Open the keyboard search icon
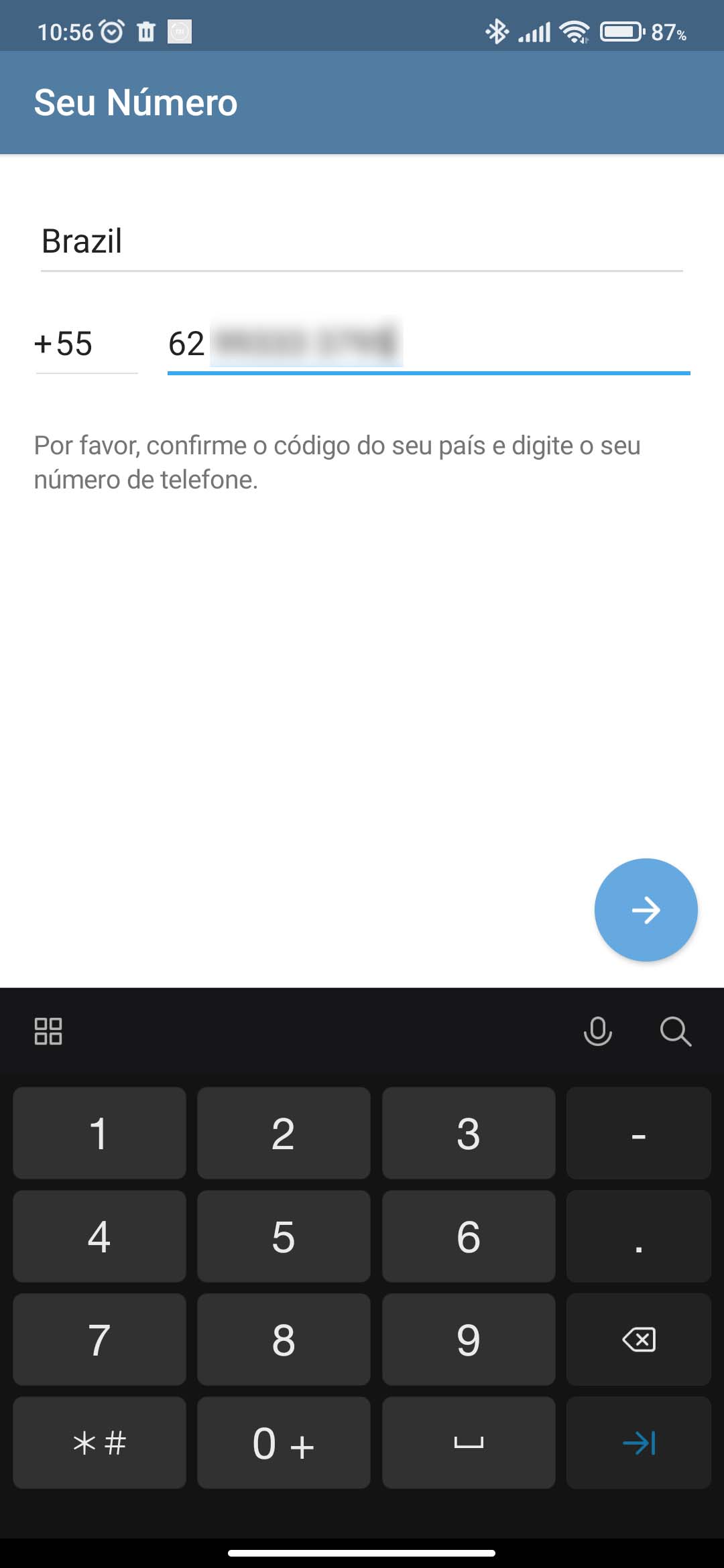Image resolution: width=724 pixels, height=1568 pixels. point(675,1031)
